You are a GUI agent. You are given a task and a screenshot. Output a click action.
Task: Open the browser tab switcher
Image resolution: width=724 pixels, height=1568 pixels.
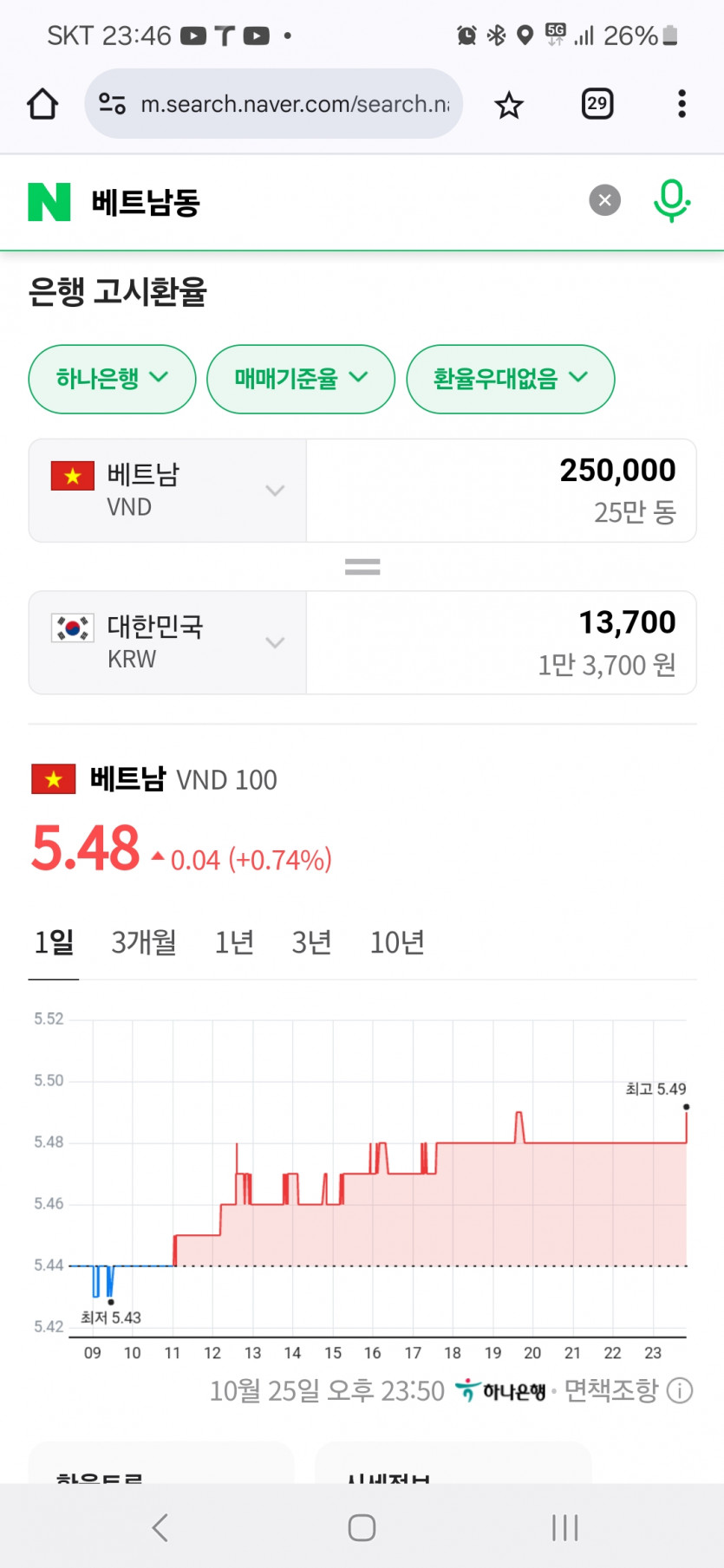point(597,104)
